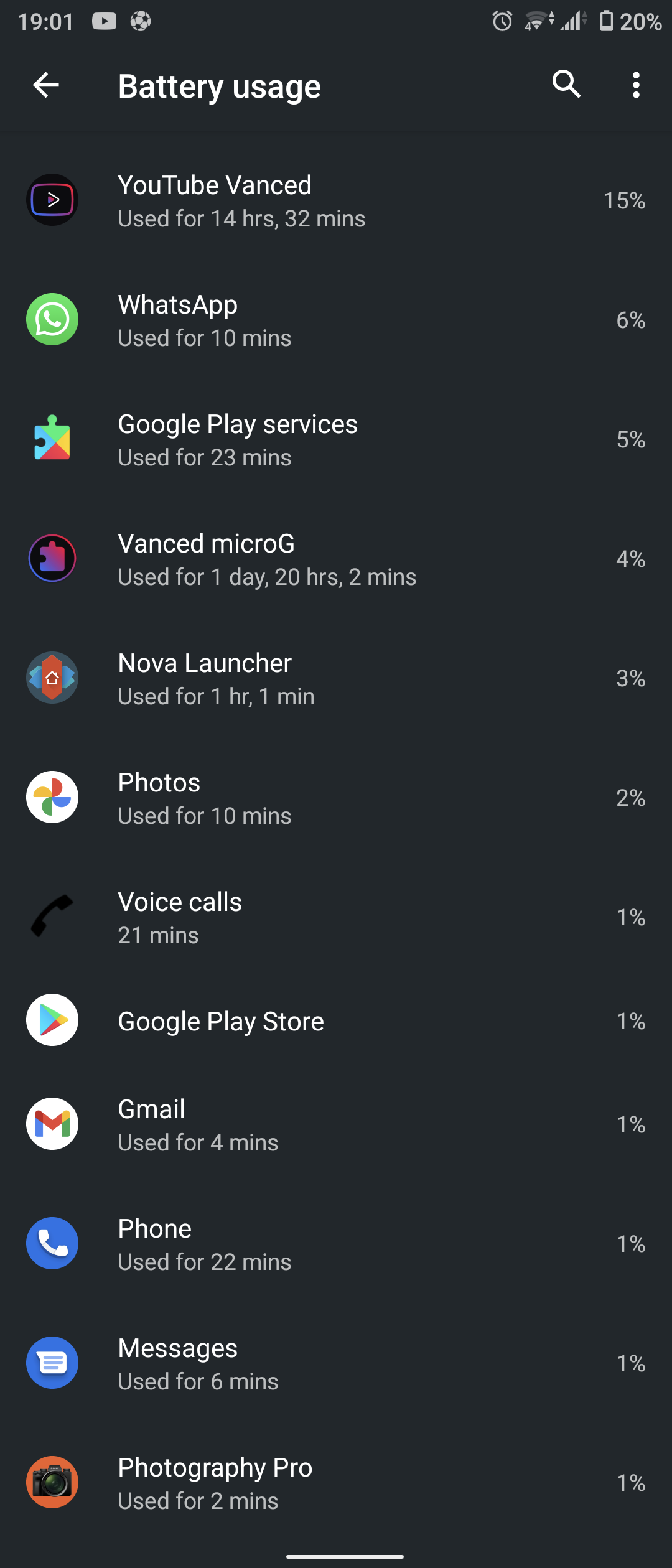Show Photos battery usage details
The width and height of the screenshot is (672, 1568).
[x=336, y=798]
